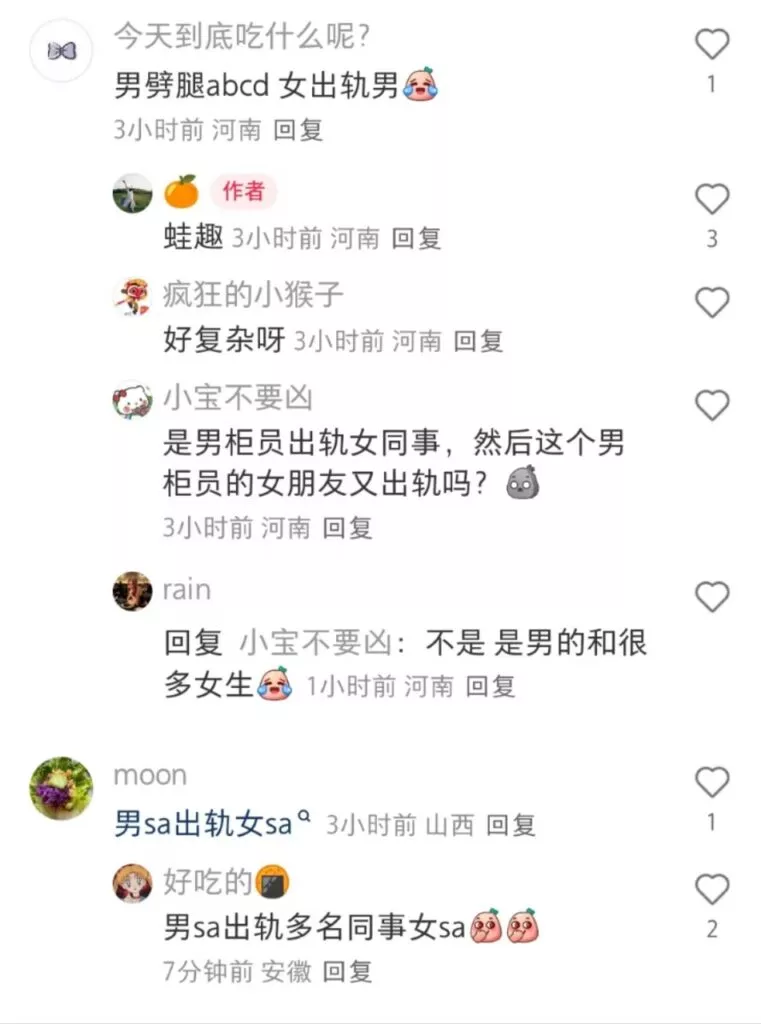761x1024 pixels.
Task: Reply to 好吃的's comment
Action: pyautogui.click(x=347, y=970)
